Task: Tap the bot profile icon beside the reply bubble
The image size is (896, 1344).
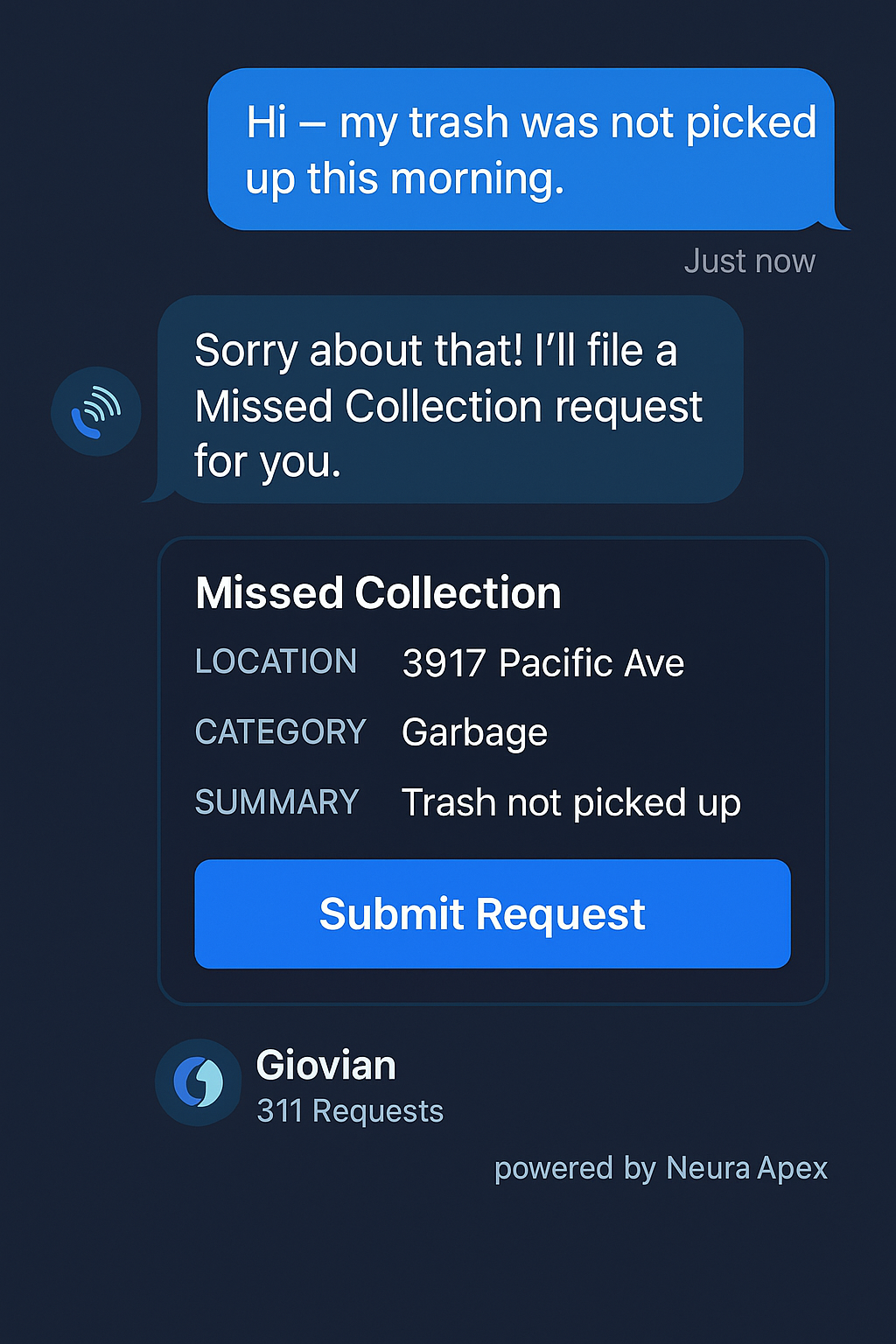Action: (x=95, y=411)
